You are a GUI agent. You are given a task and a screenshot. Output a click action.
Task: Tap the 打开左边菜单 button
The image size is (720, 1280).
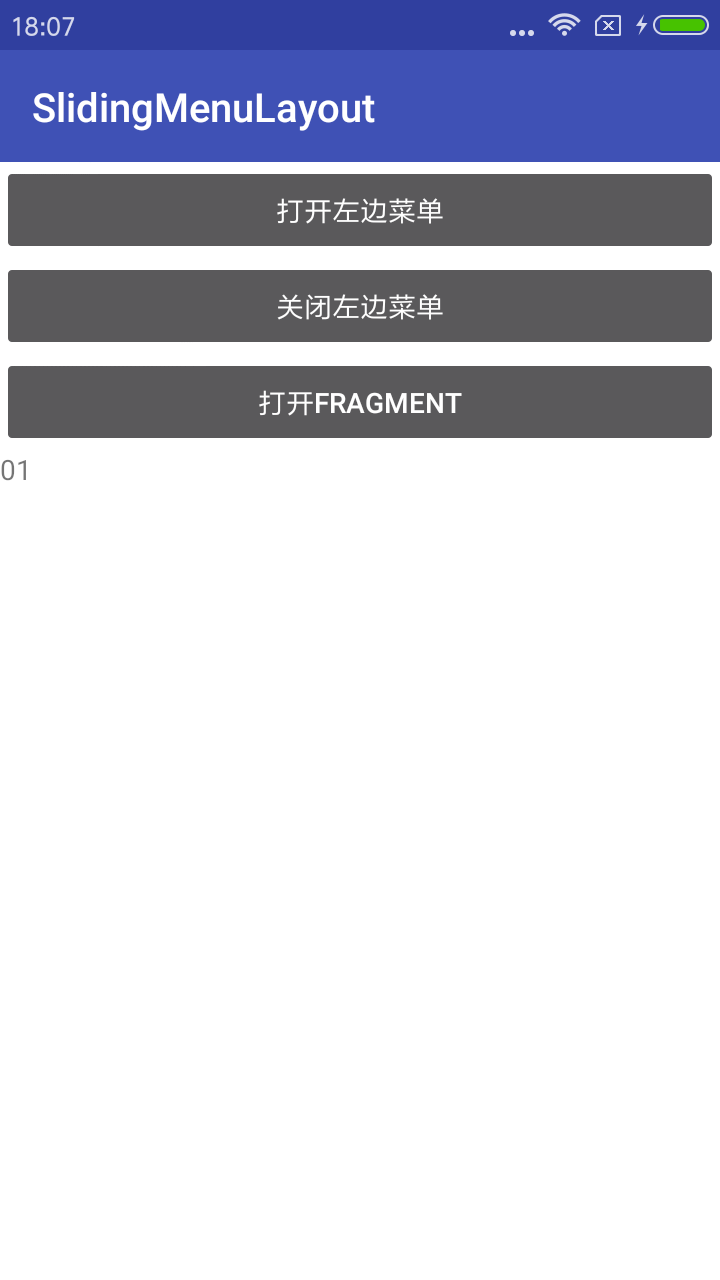click(x=360, y=210)
